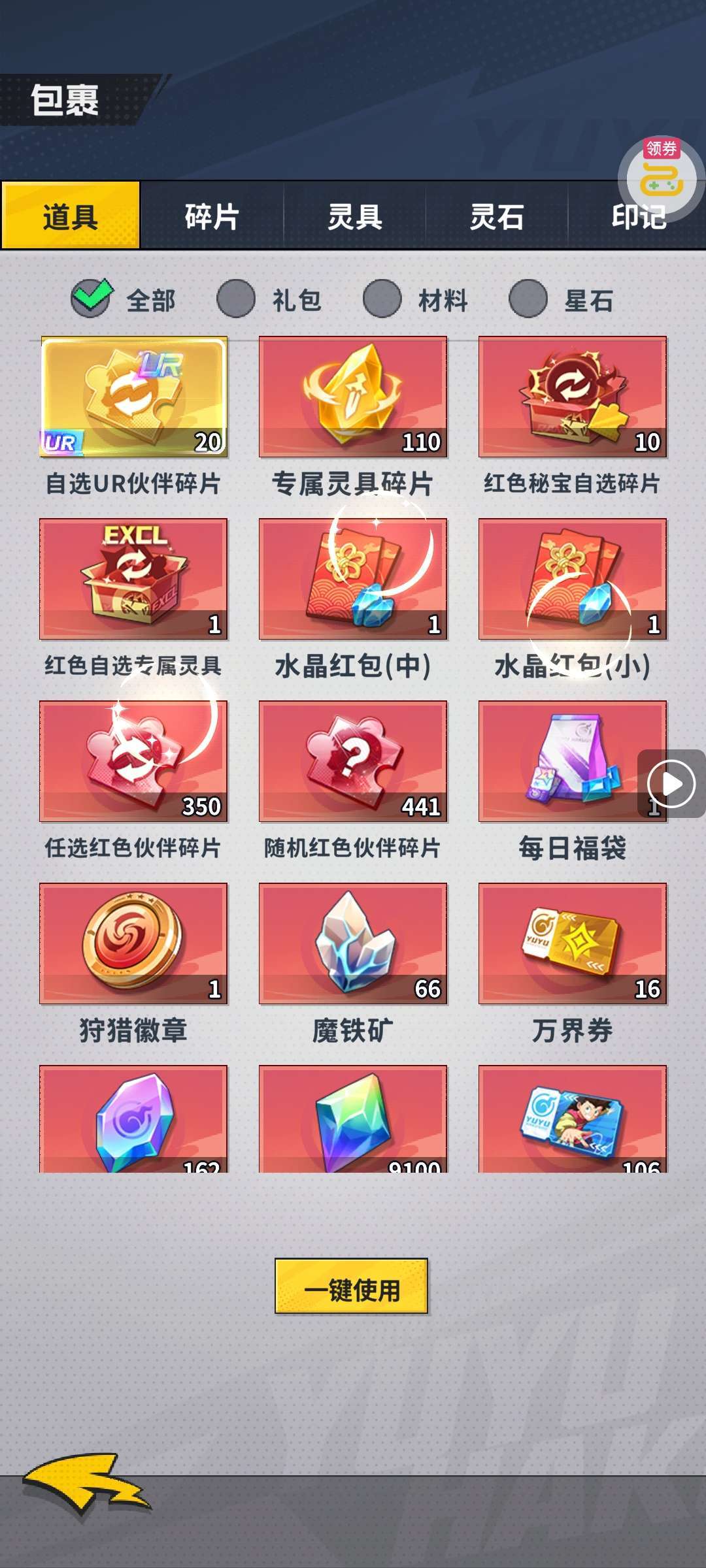Viewport: 706px width, 1568px height.
Task: Open the 灵石 tab
Action: coord(497,216)
